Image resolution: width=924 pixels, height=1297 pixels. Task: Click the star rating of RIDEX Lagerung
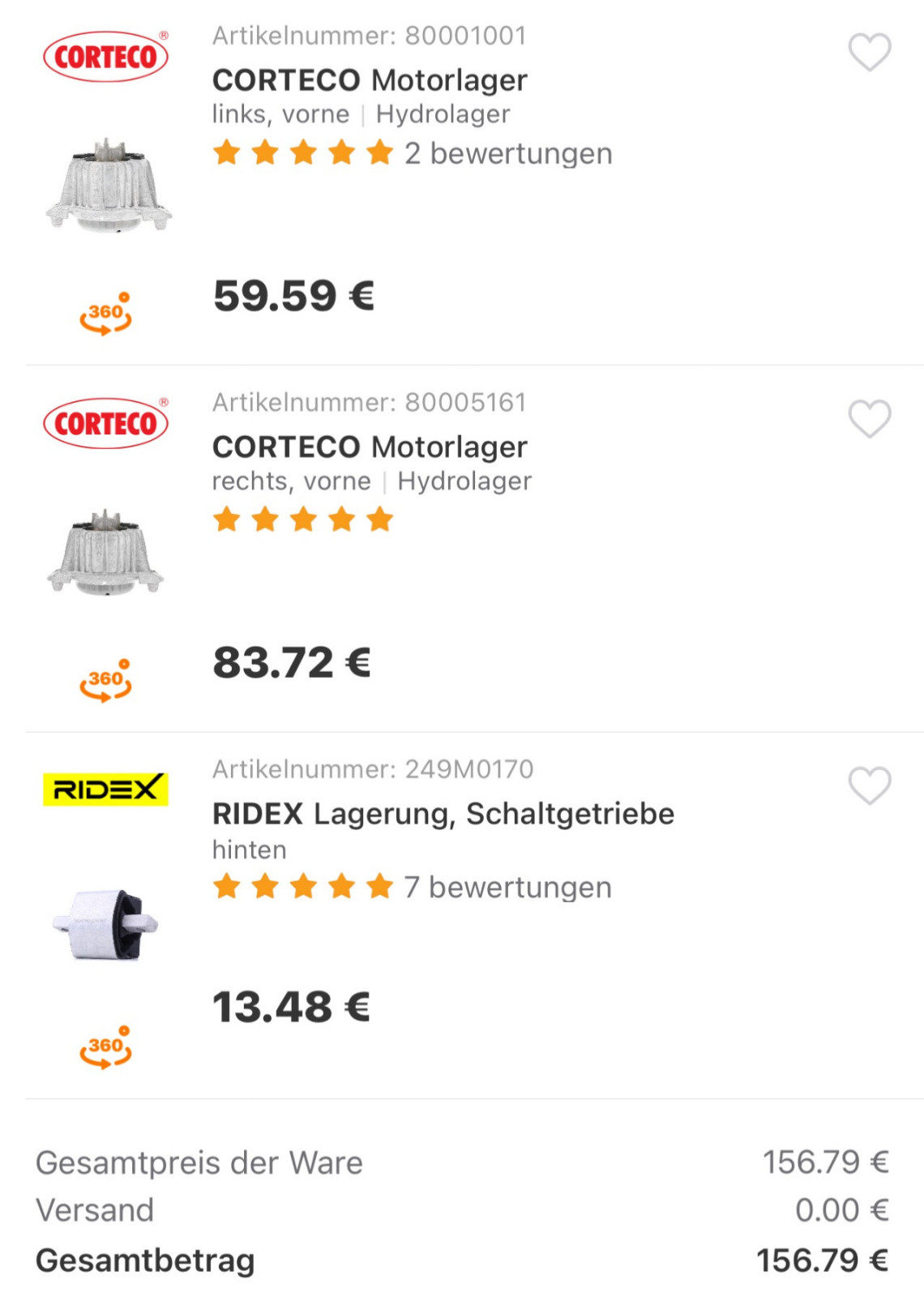point(301,886)
